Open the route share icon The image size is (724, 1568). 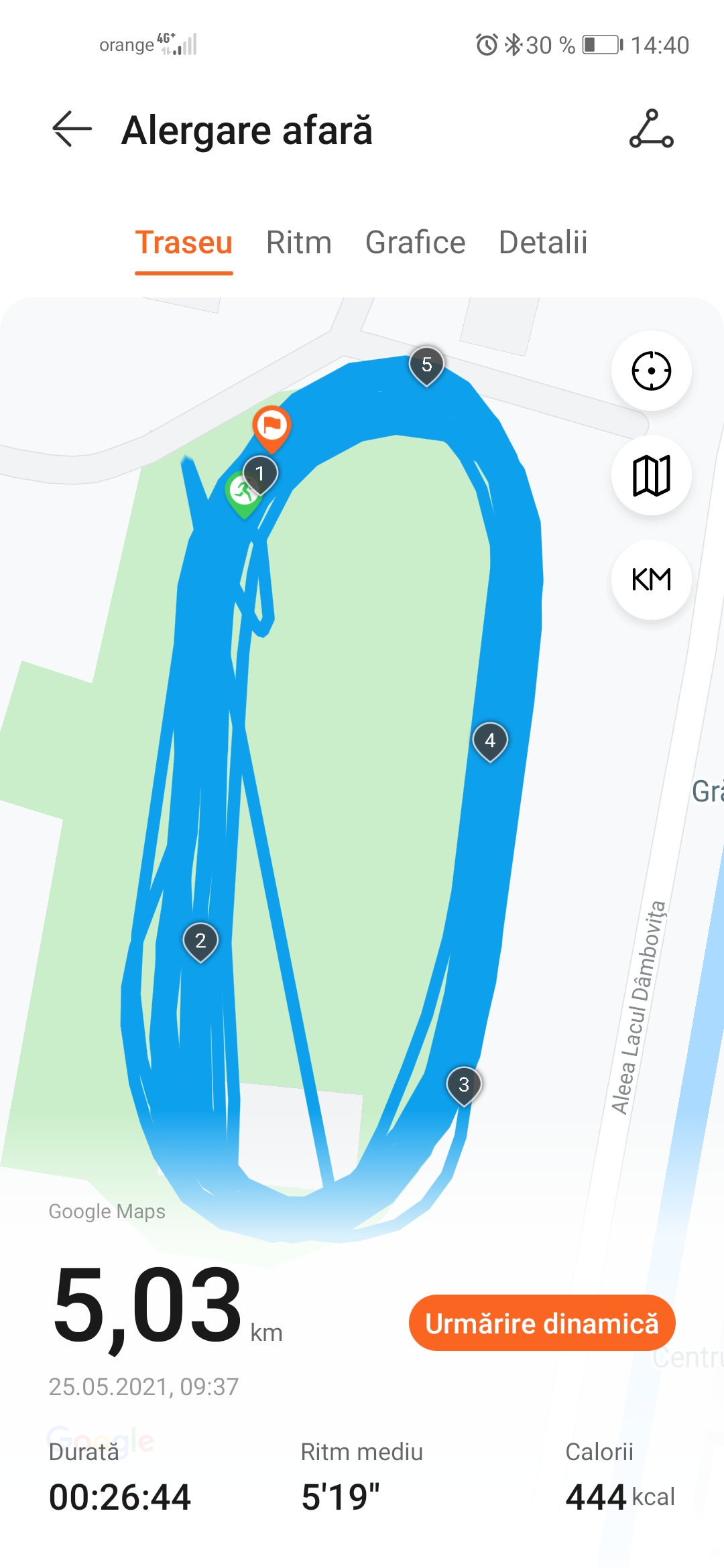click(651, 129)
